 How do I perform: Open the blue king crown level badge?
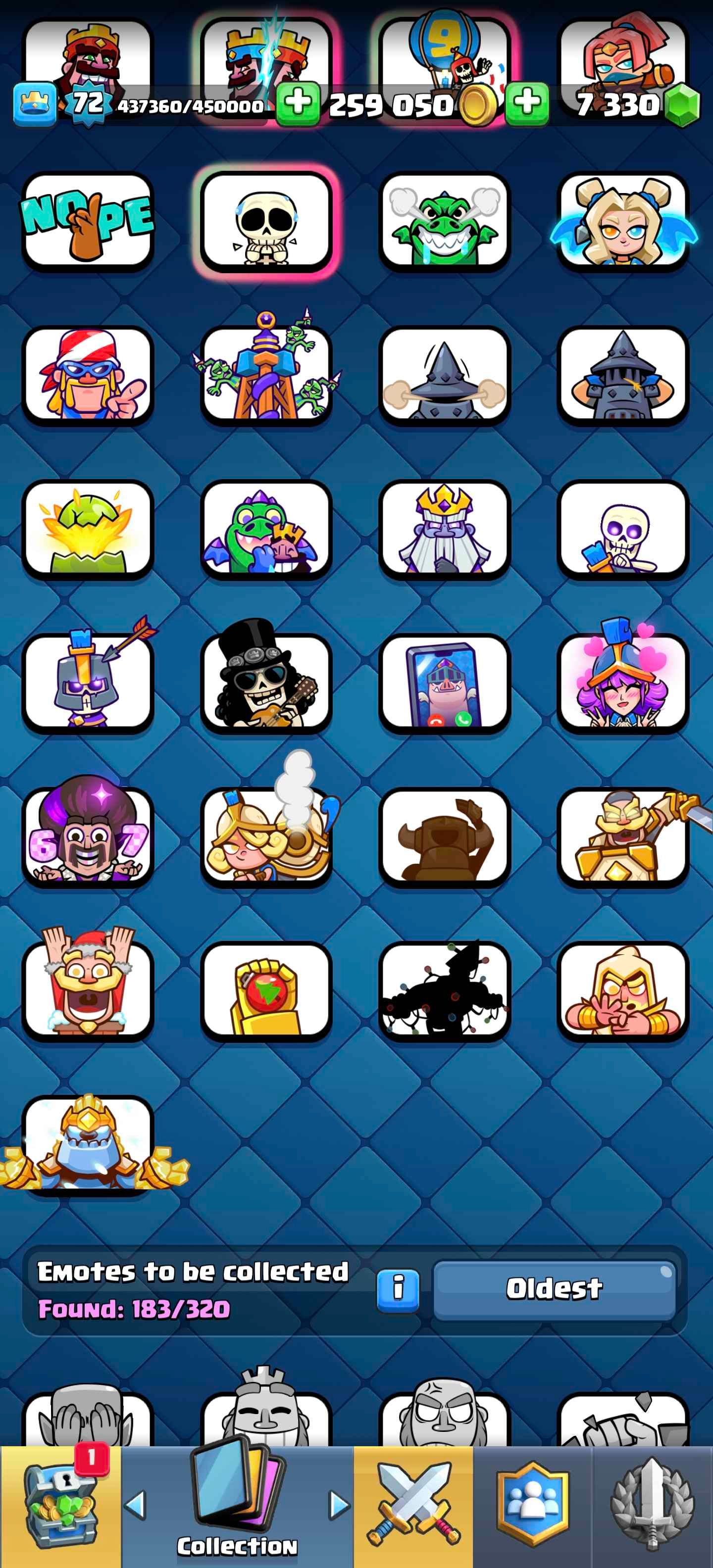pyautogui.click(x=35, y=103)
